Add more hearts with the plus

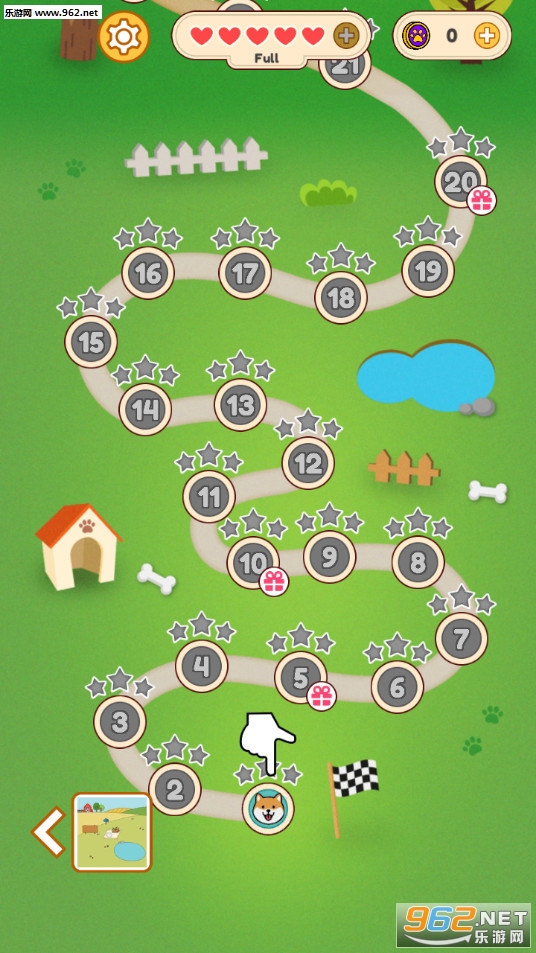[346, 36]
